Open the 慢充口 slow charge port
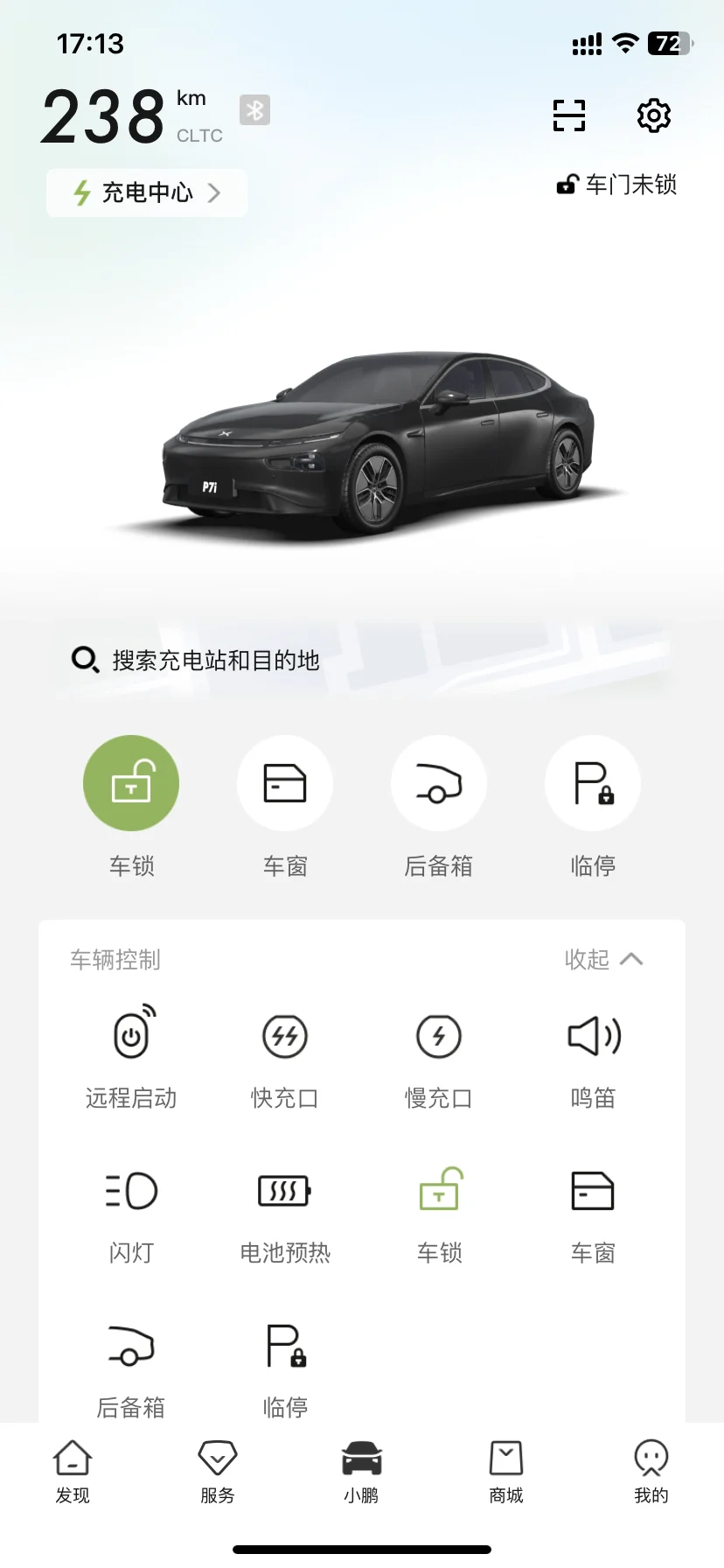This screenshot has height=1568, width=724. [x=439, y=1054]
